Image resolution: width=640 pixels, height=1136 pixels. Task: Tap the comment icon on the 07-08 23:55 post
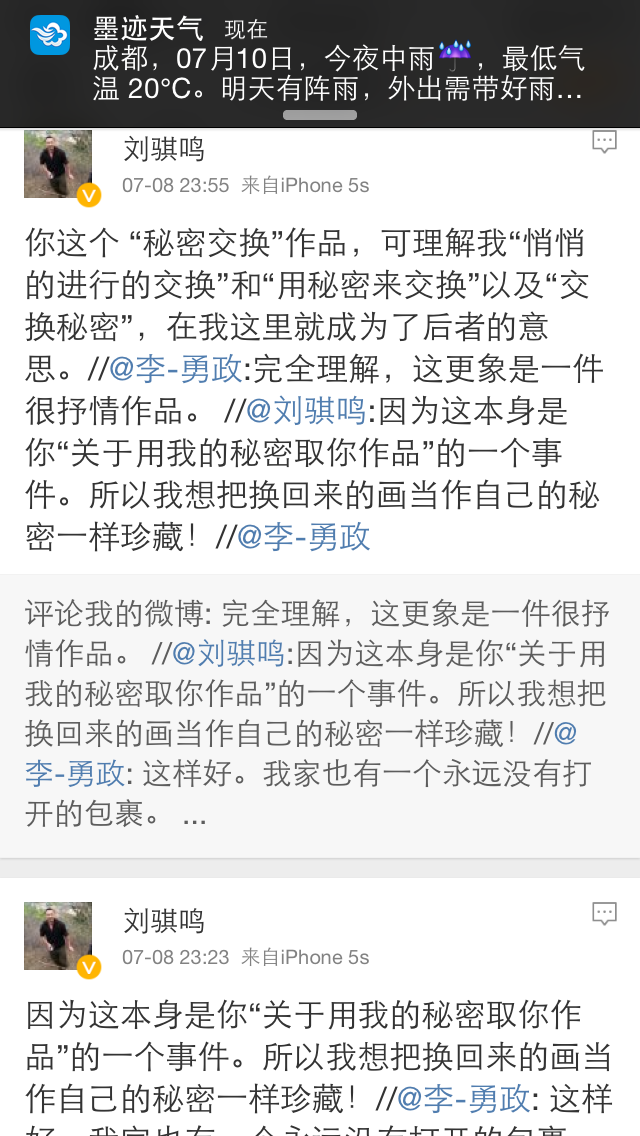tap(604, 142)
